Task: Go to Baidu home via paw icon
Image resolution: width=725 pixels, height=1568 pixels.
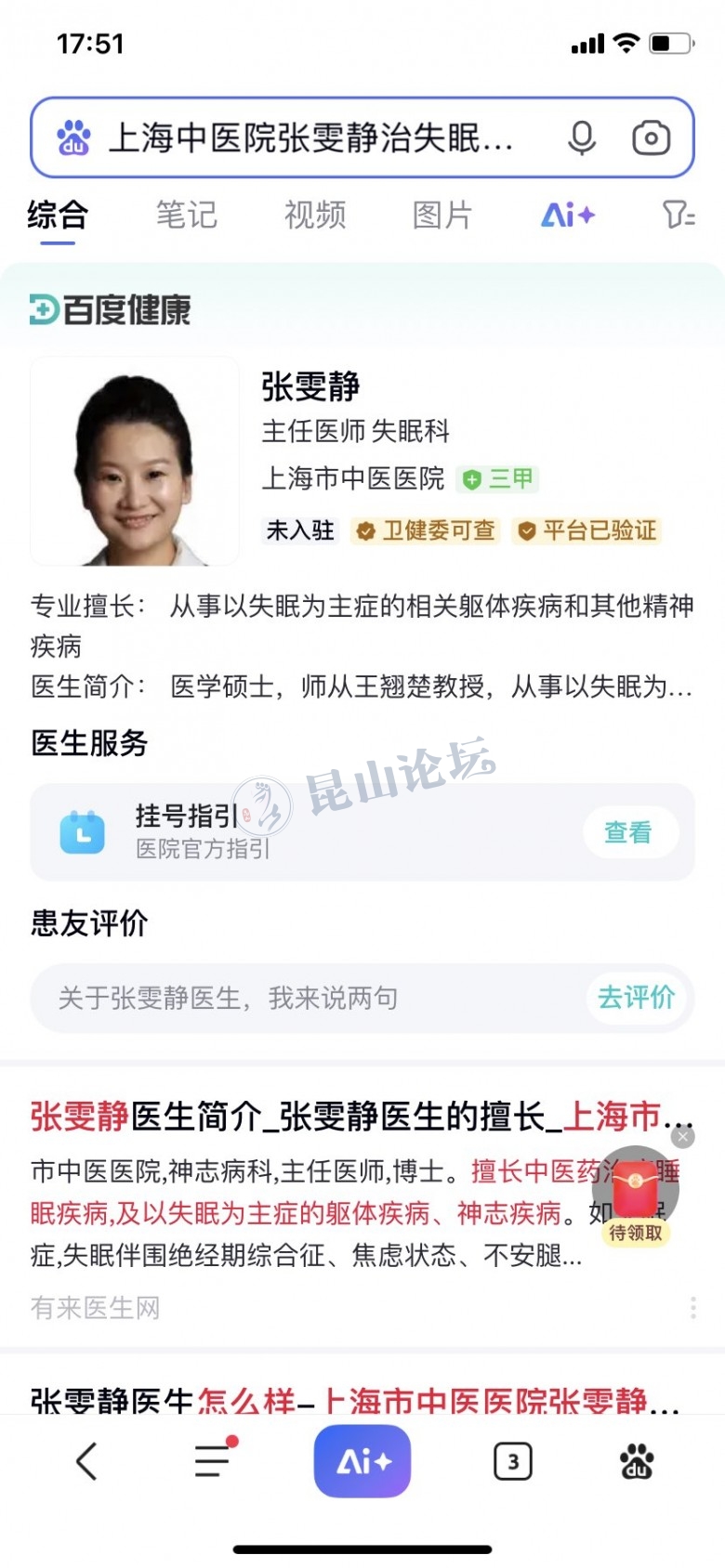Action: point(637,1462)
